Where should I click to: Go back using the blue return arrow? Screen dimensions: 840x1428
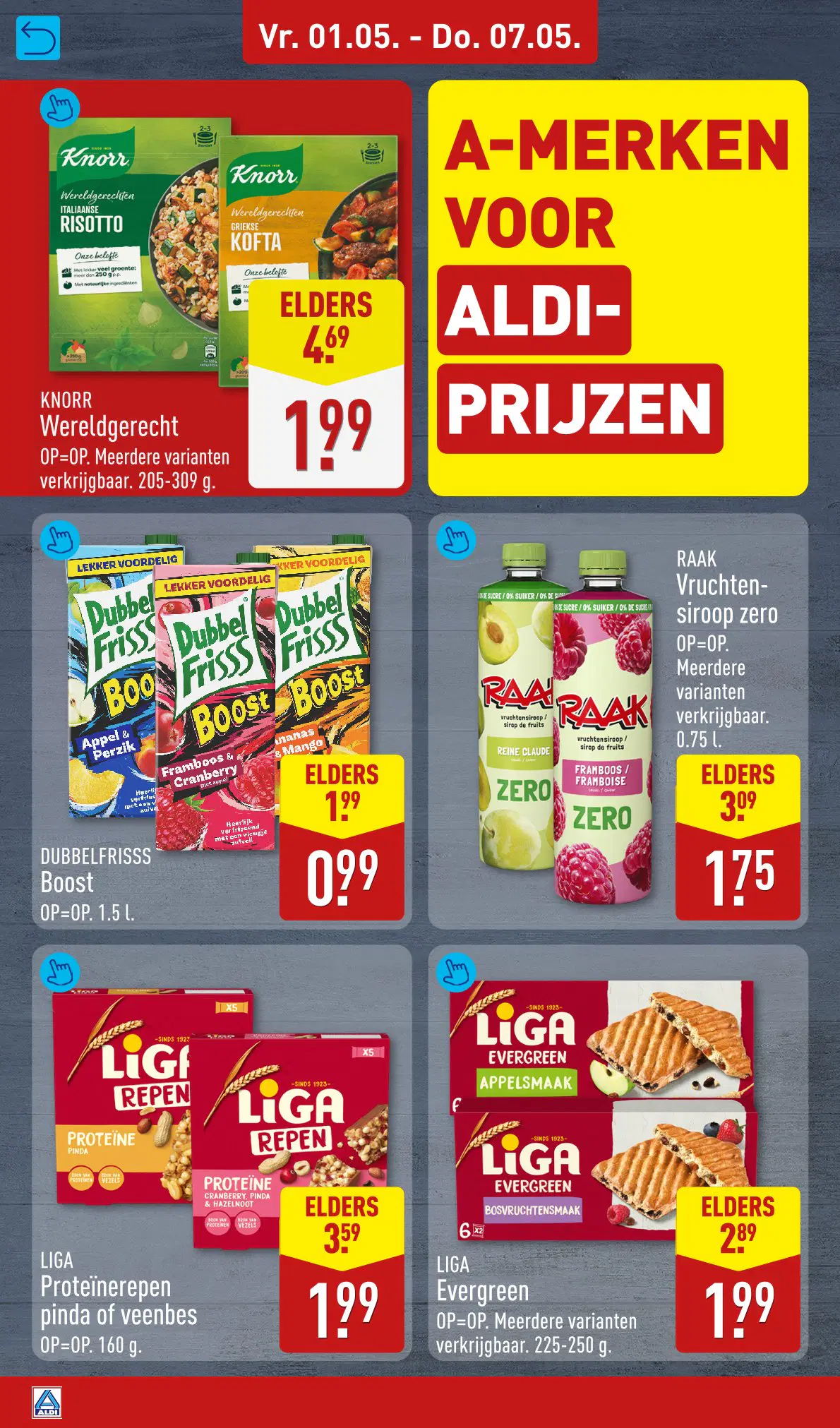tap(37, 38)
